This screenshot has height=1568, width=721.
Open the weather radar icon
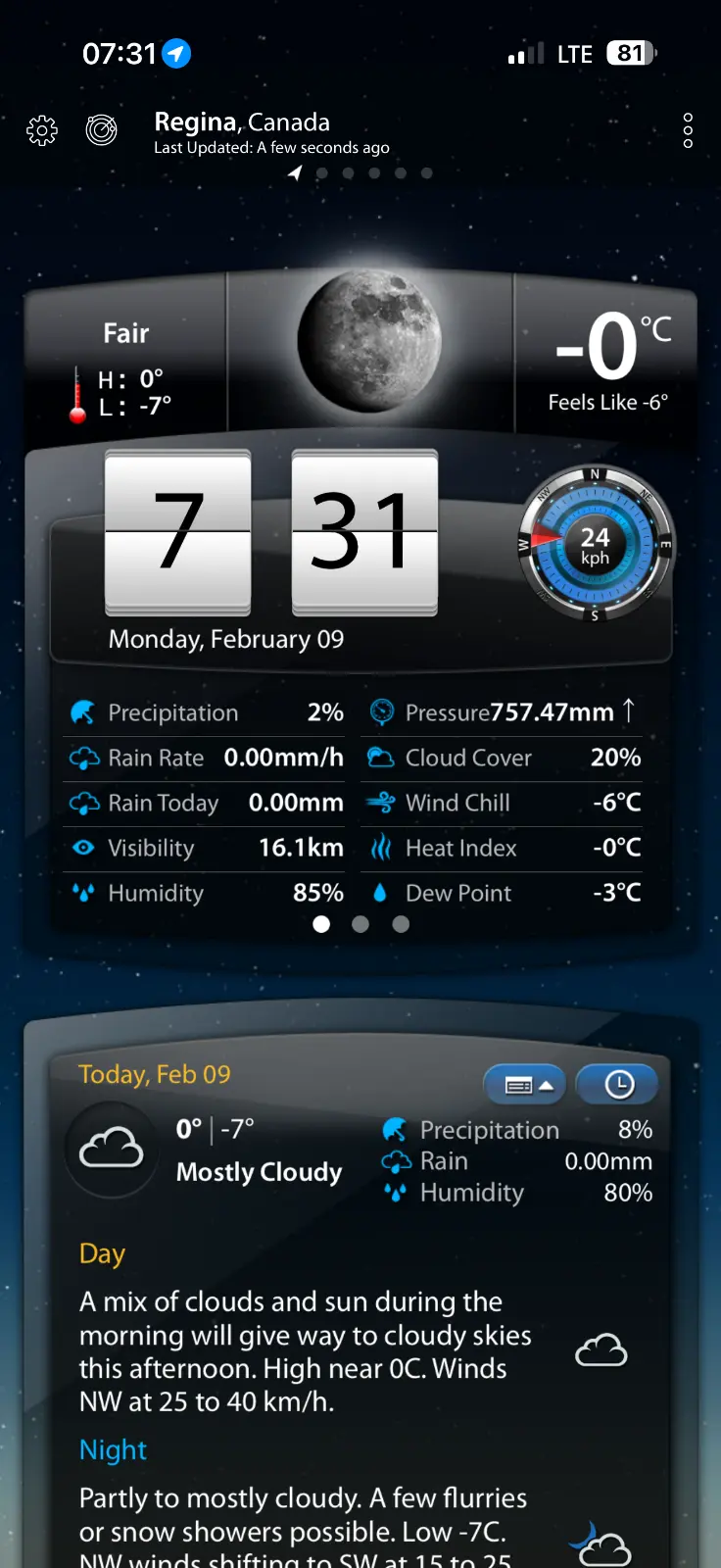click(102, 129)
